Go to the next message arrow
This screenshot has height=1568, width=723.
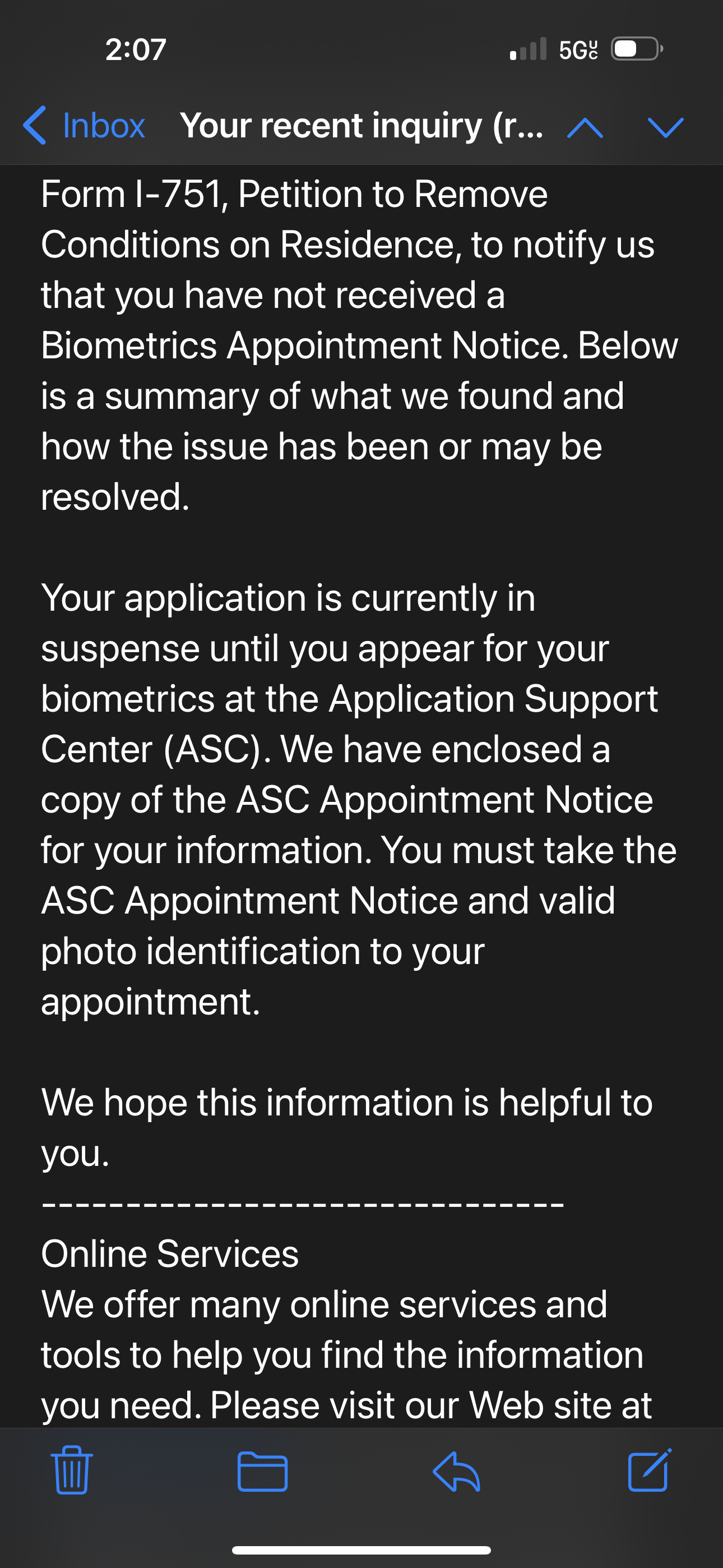click(x=666, y=128)
